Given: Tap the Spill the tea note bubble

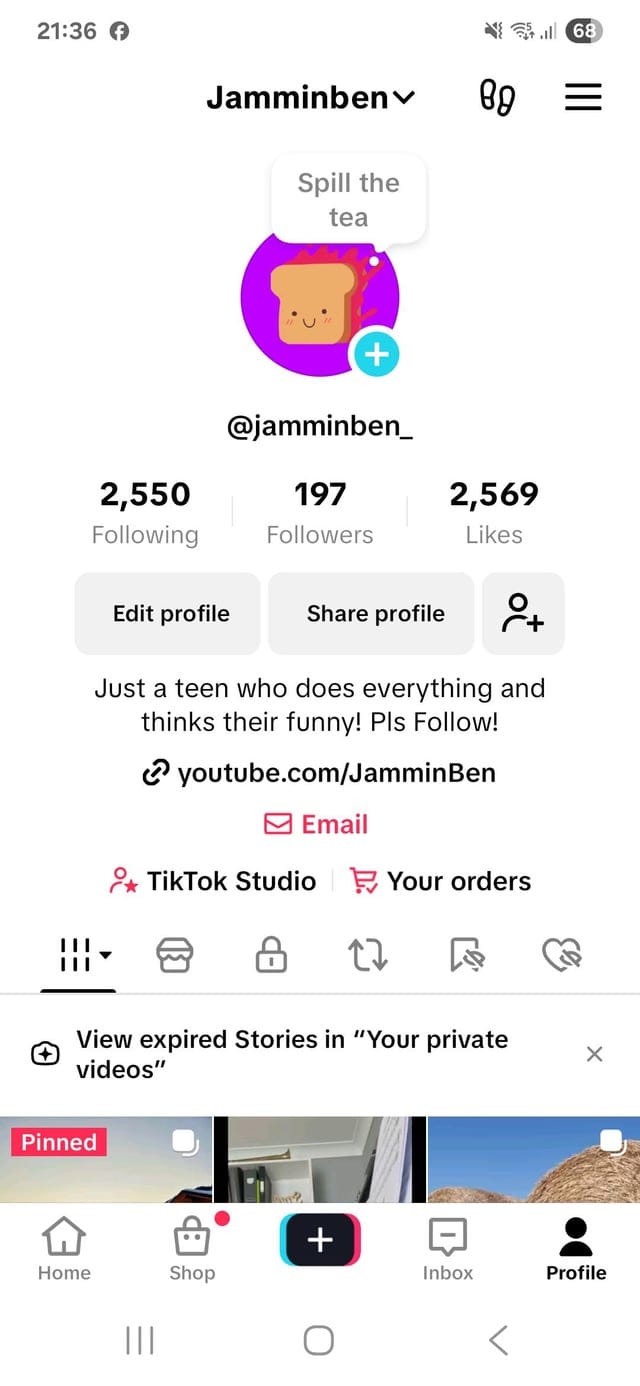Looking at the screenshot, I should (348, 200).
